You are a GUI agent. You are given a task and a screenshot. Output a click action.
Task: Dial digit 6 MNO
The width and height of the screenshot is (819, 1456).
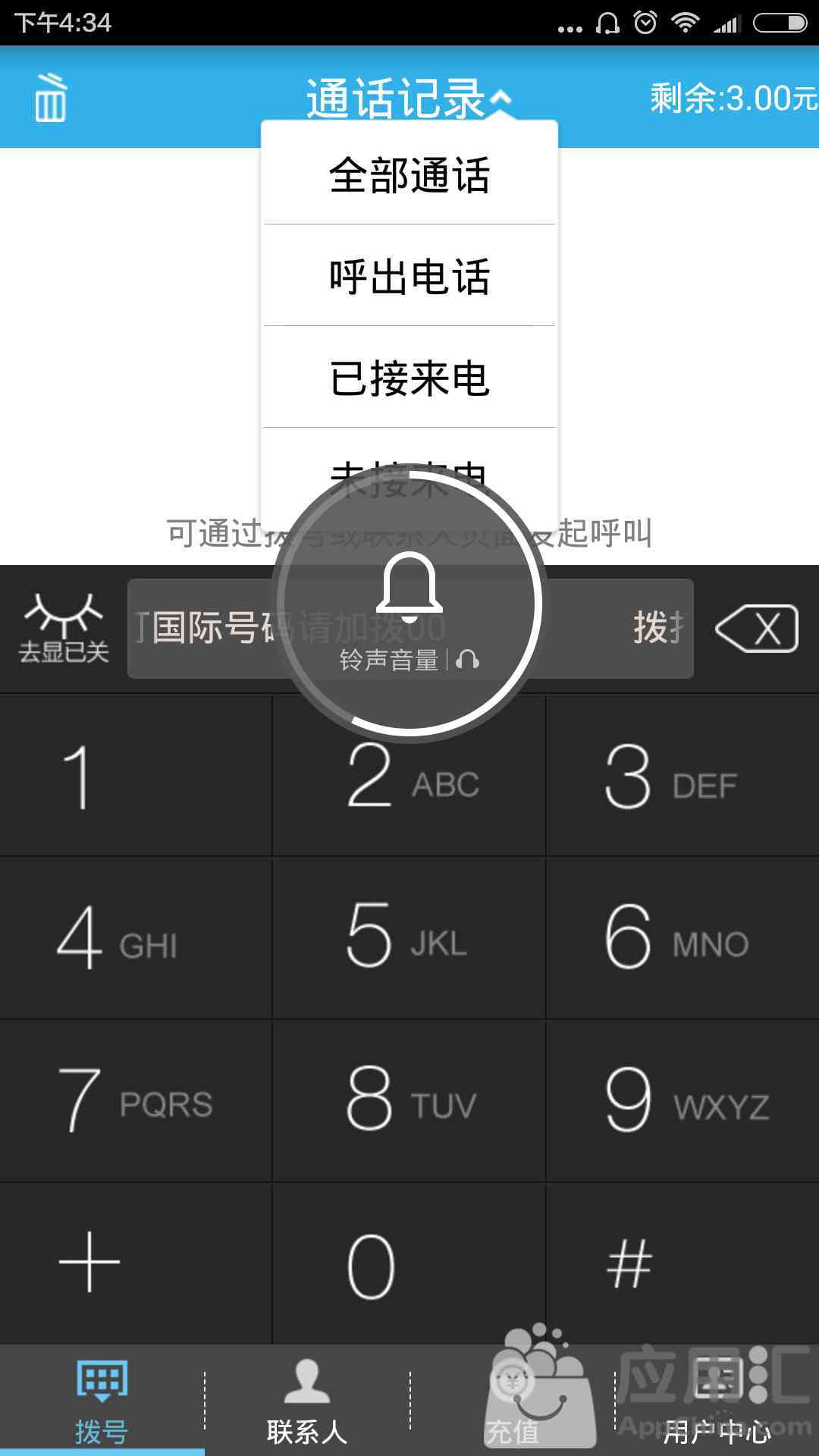pos(682,938)
